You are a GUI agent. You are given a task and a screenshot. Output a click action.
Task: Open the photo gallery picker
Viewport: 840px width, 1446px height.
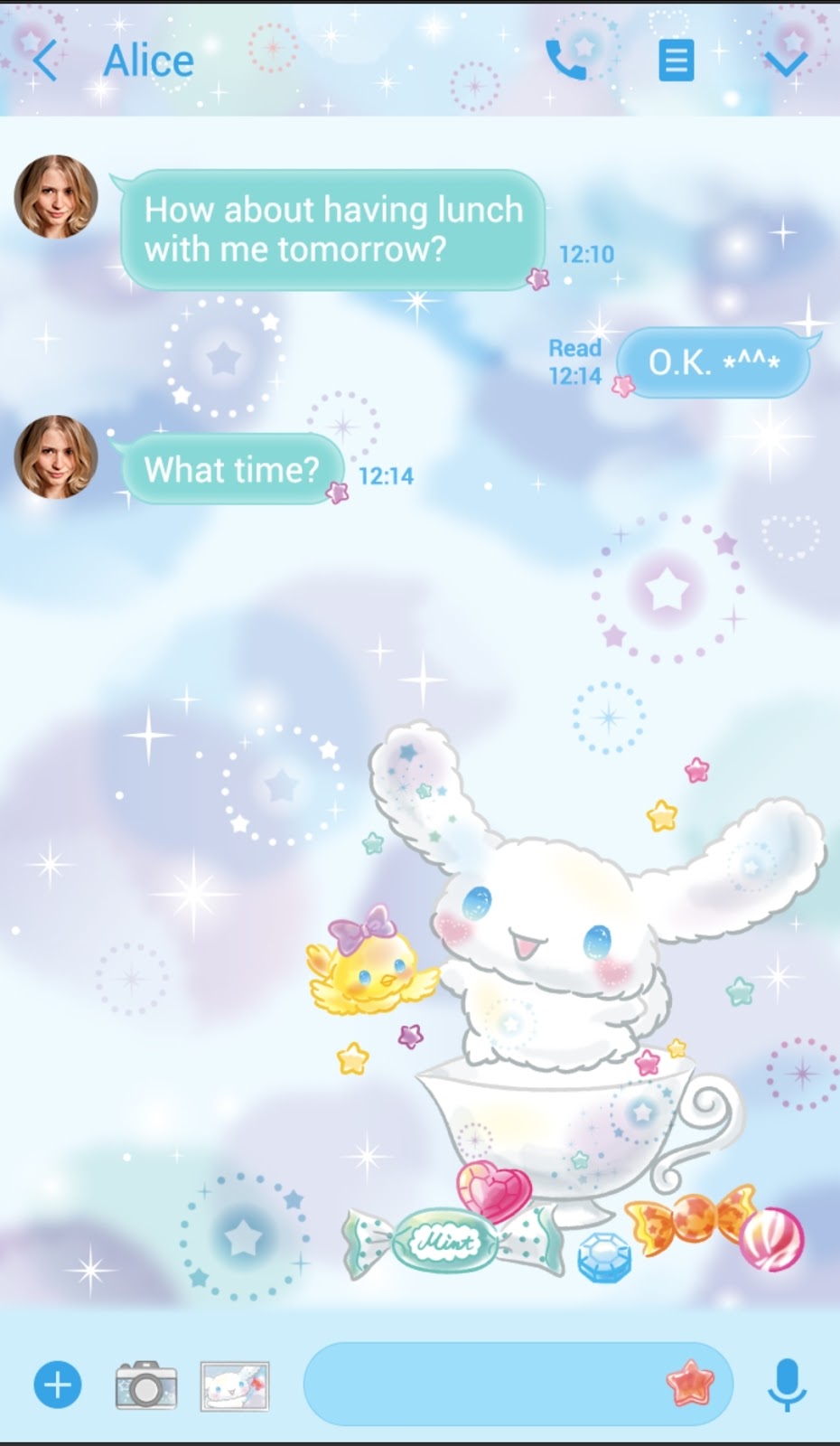(234, 1385)
